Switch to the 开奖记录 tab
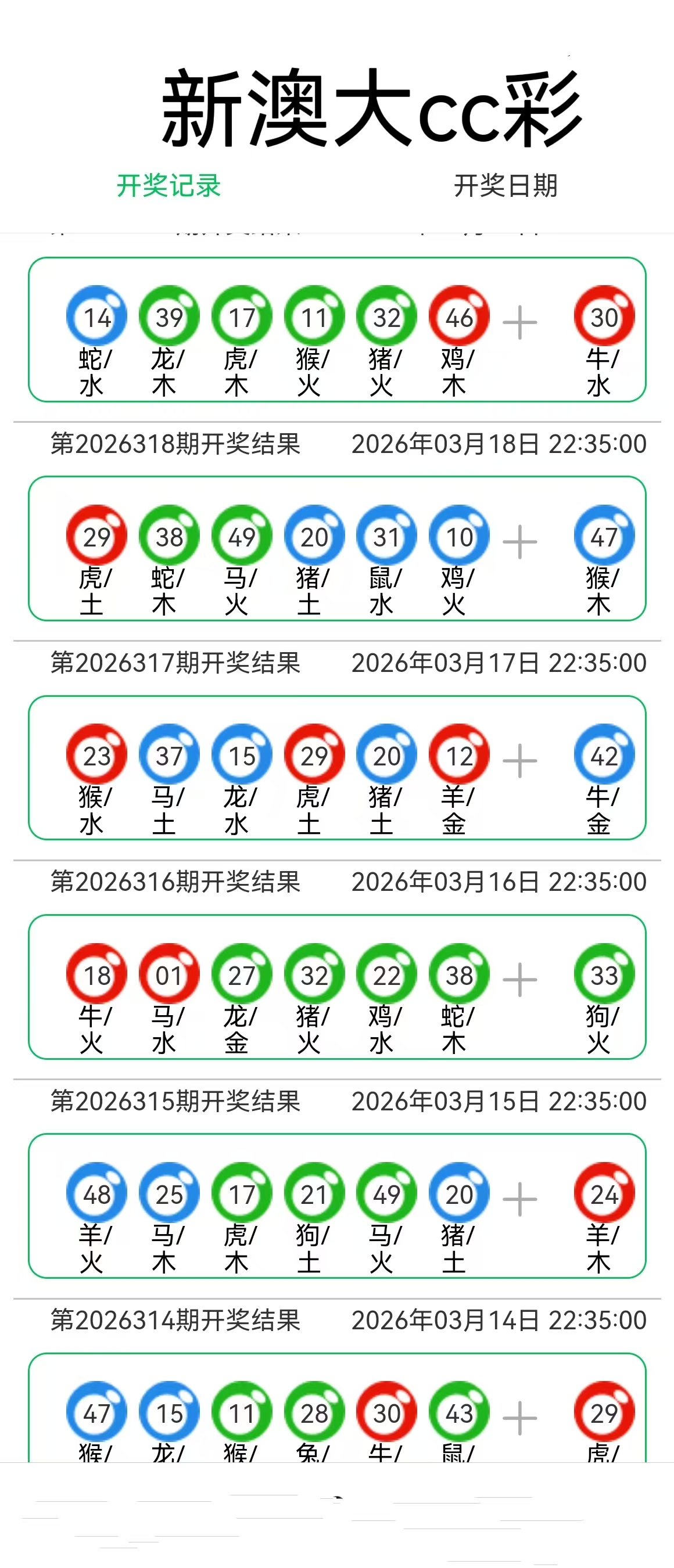Screen dimensions: 674x1568 (170, 187)
